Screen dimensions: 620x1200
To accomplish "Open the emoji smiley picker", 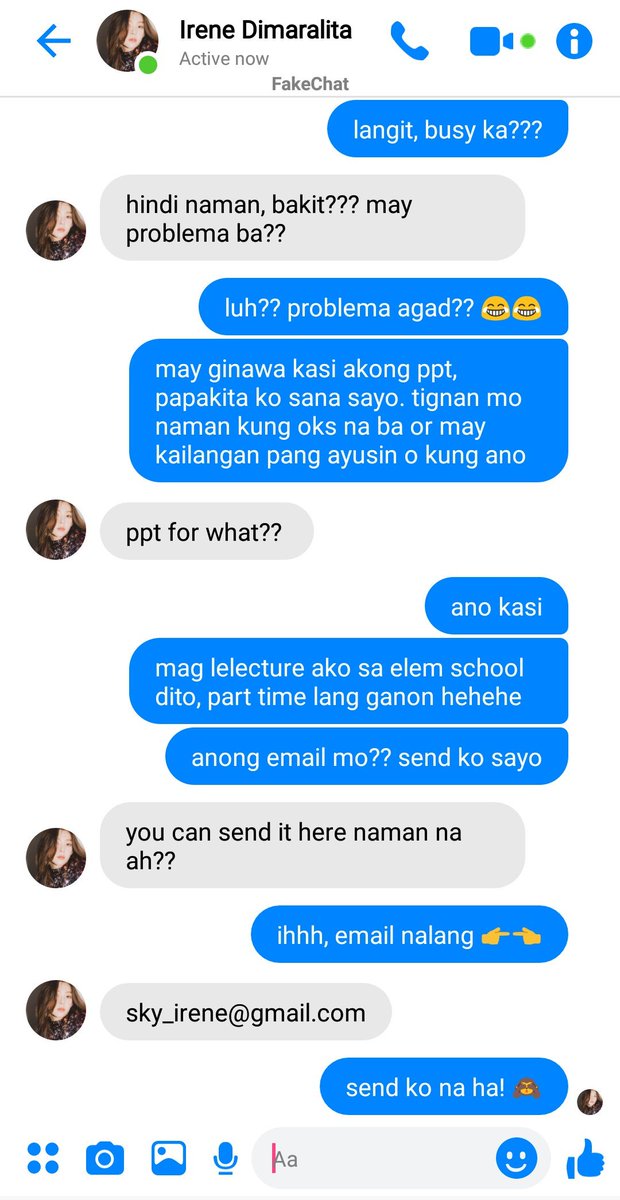I will coord(516,1159).
